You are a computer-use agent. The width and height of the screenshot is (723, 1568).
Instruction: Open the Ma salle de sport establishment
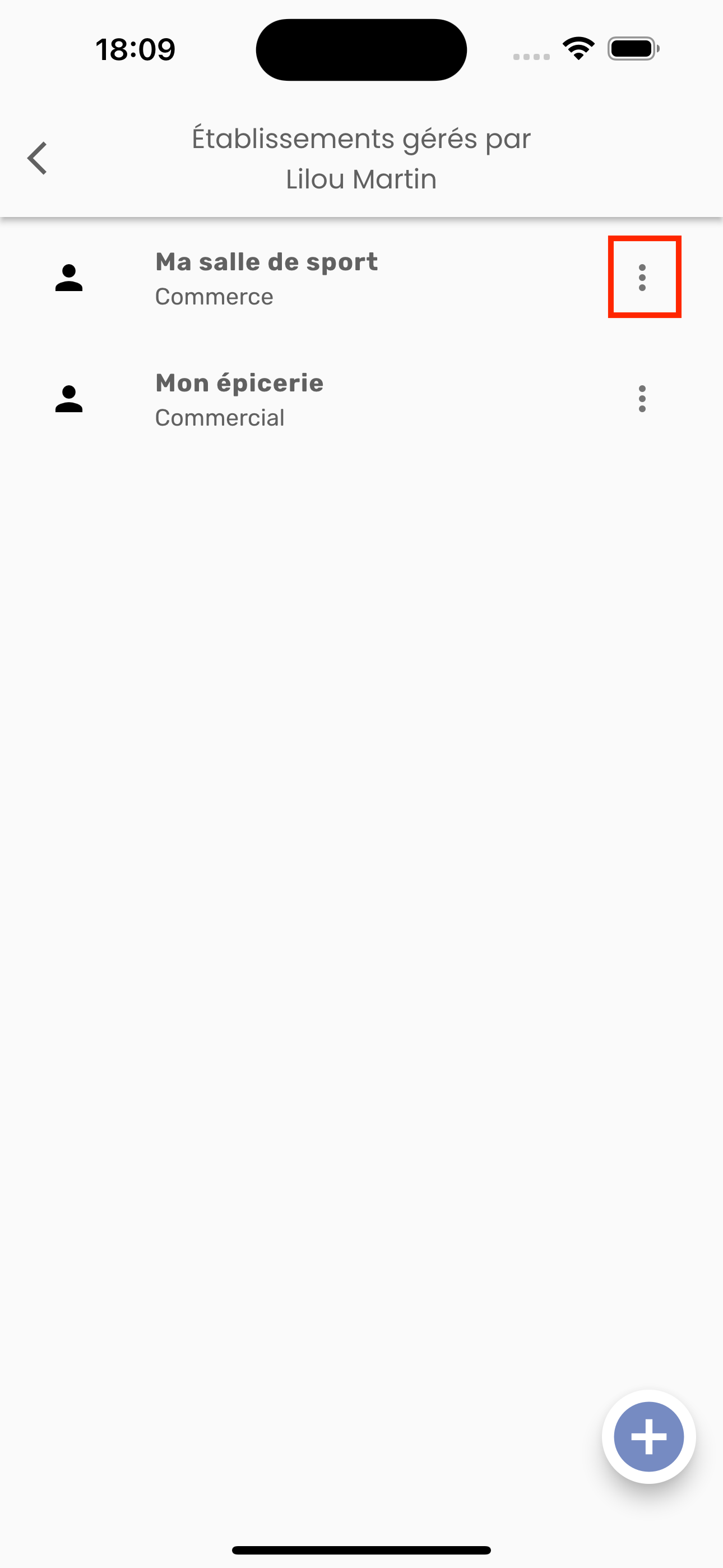tap(266, 278)
